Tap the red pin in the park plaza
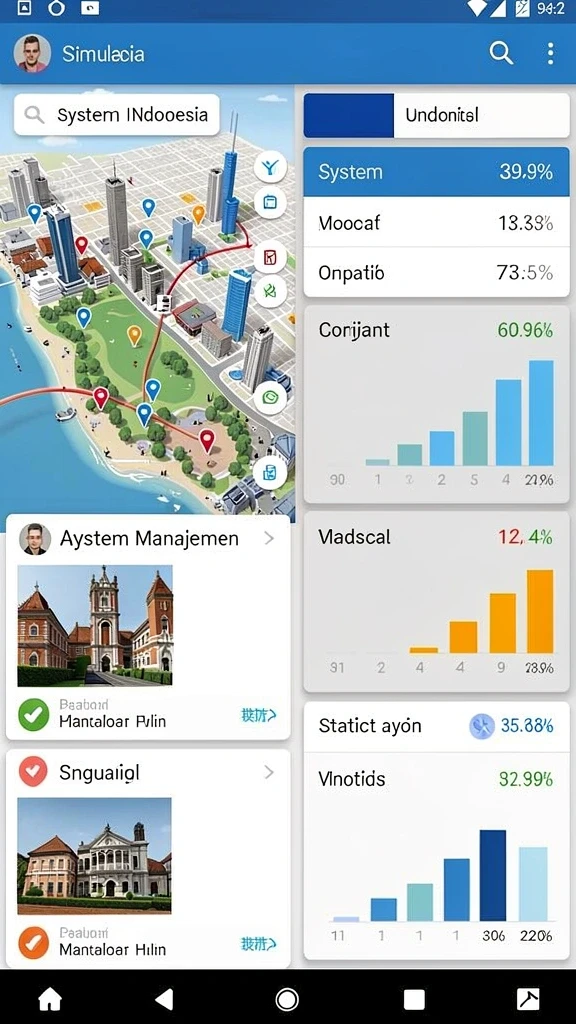This screenshot has height=1024, width=576. 207,441
